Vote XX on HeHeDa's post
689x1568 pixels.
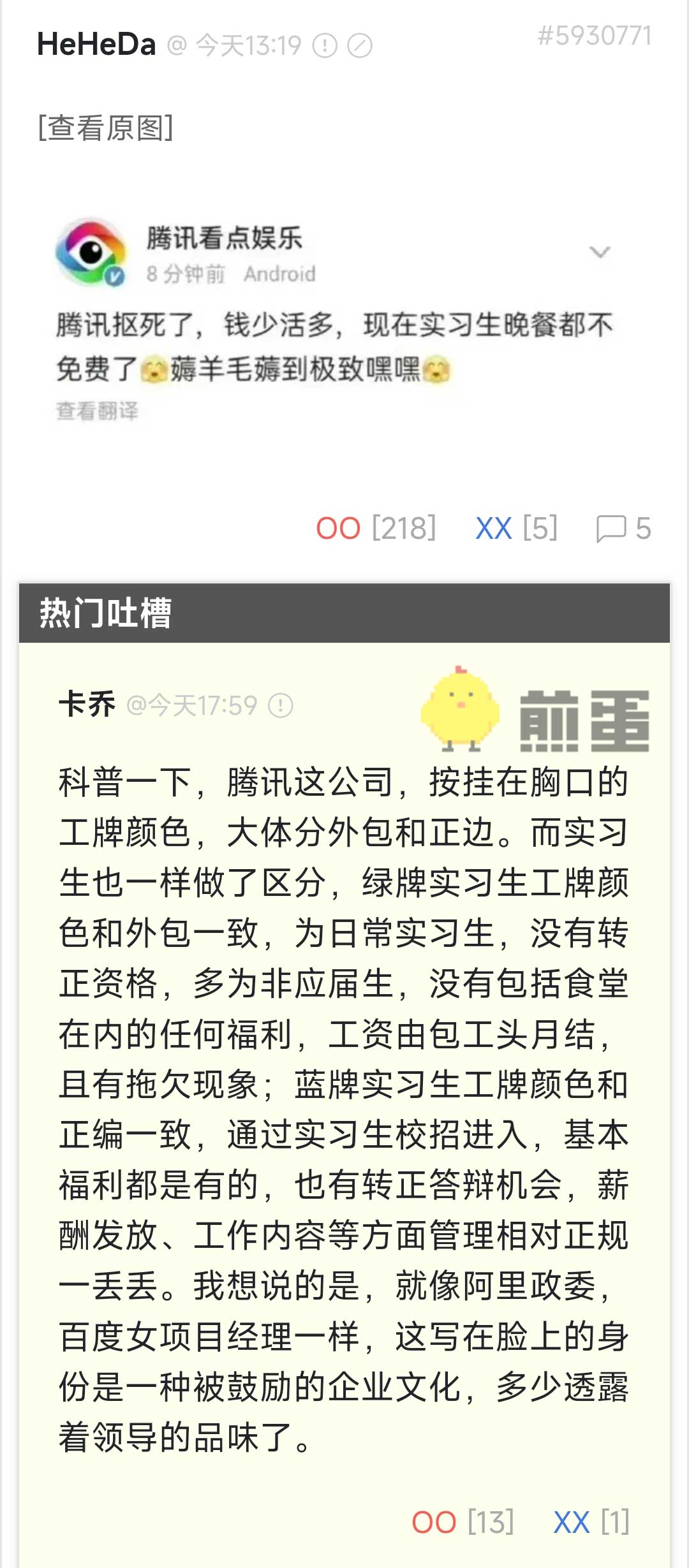(494, 529)
